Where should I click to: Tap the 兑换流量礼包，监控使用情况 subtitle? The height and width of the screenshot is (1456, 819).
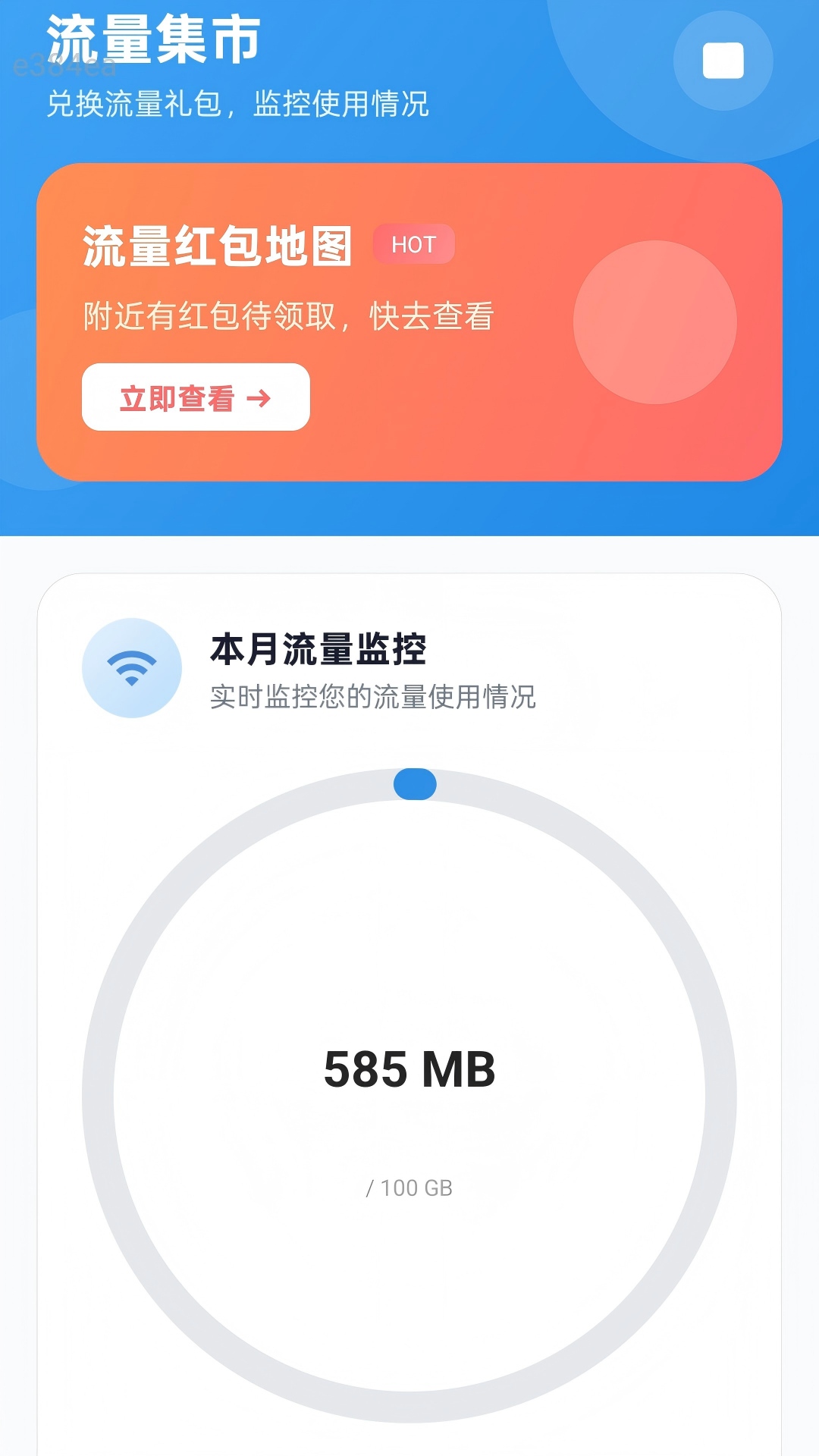coord(237,106)
